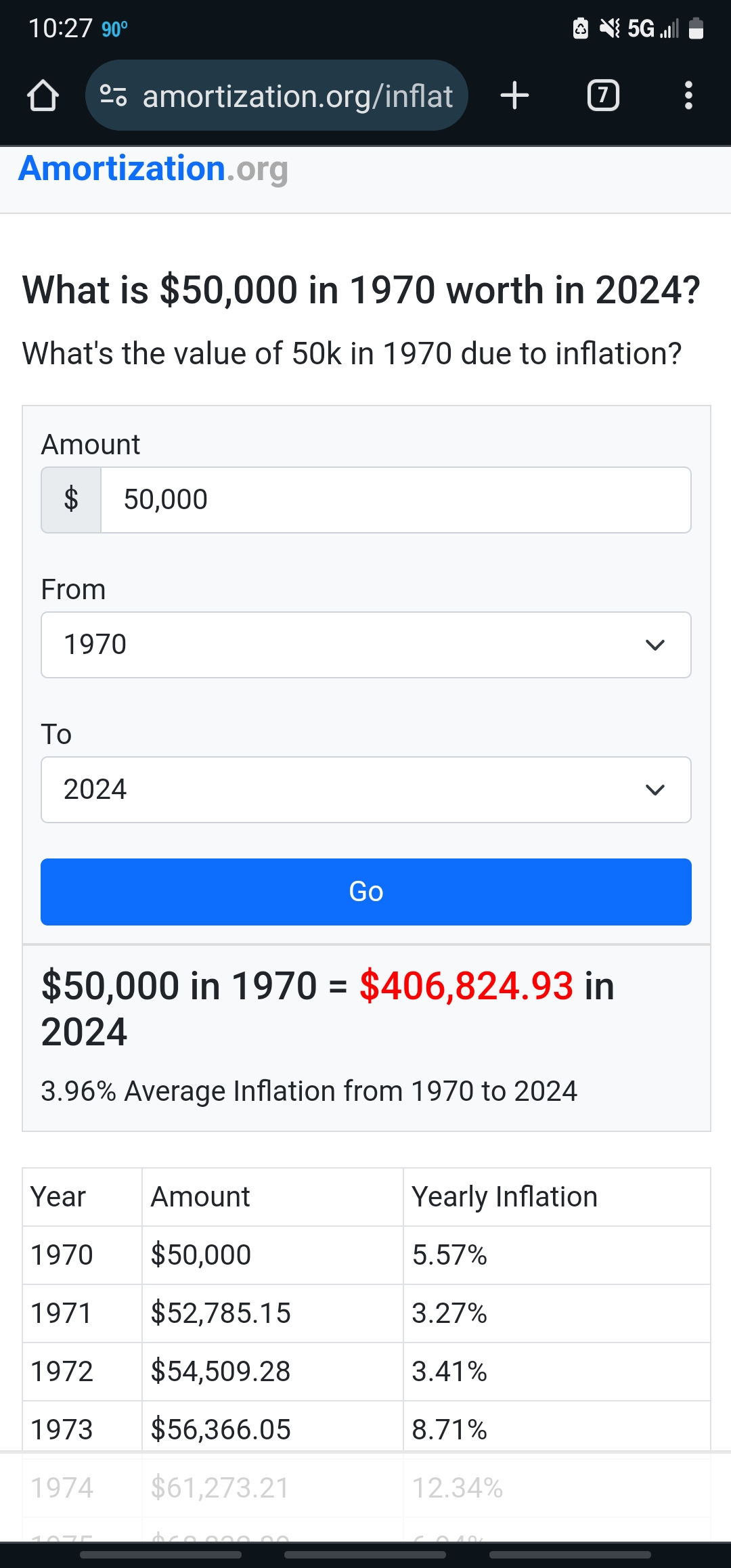This screenshot has height=1568, width=731.
Task: Expand the To year dropdown
Action: pos(366,789)
